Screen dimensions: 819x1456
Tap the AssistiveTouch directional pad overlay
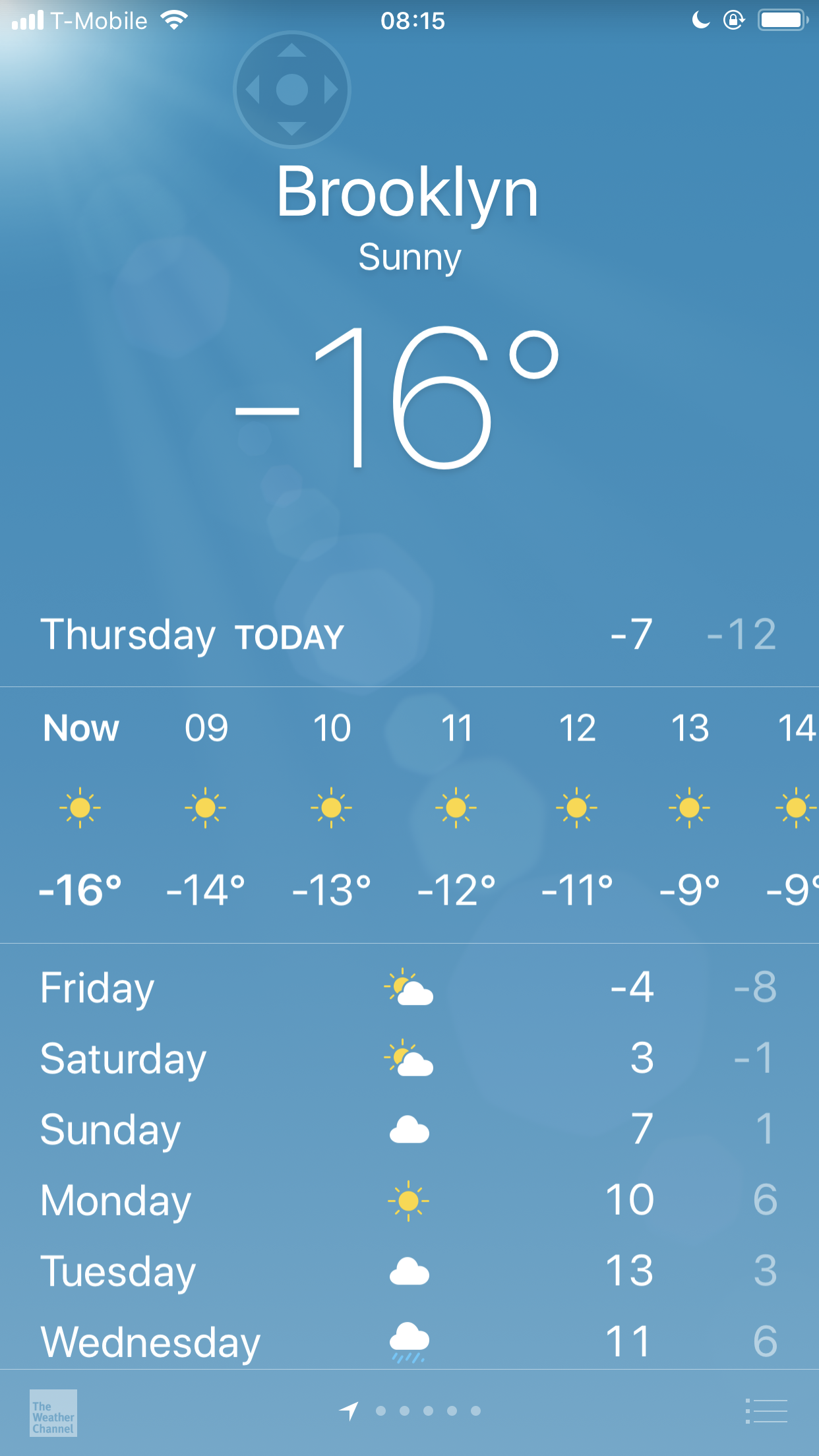(292, 90)
